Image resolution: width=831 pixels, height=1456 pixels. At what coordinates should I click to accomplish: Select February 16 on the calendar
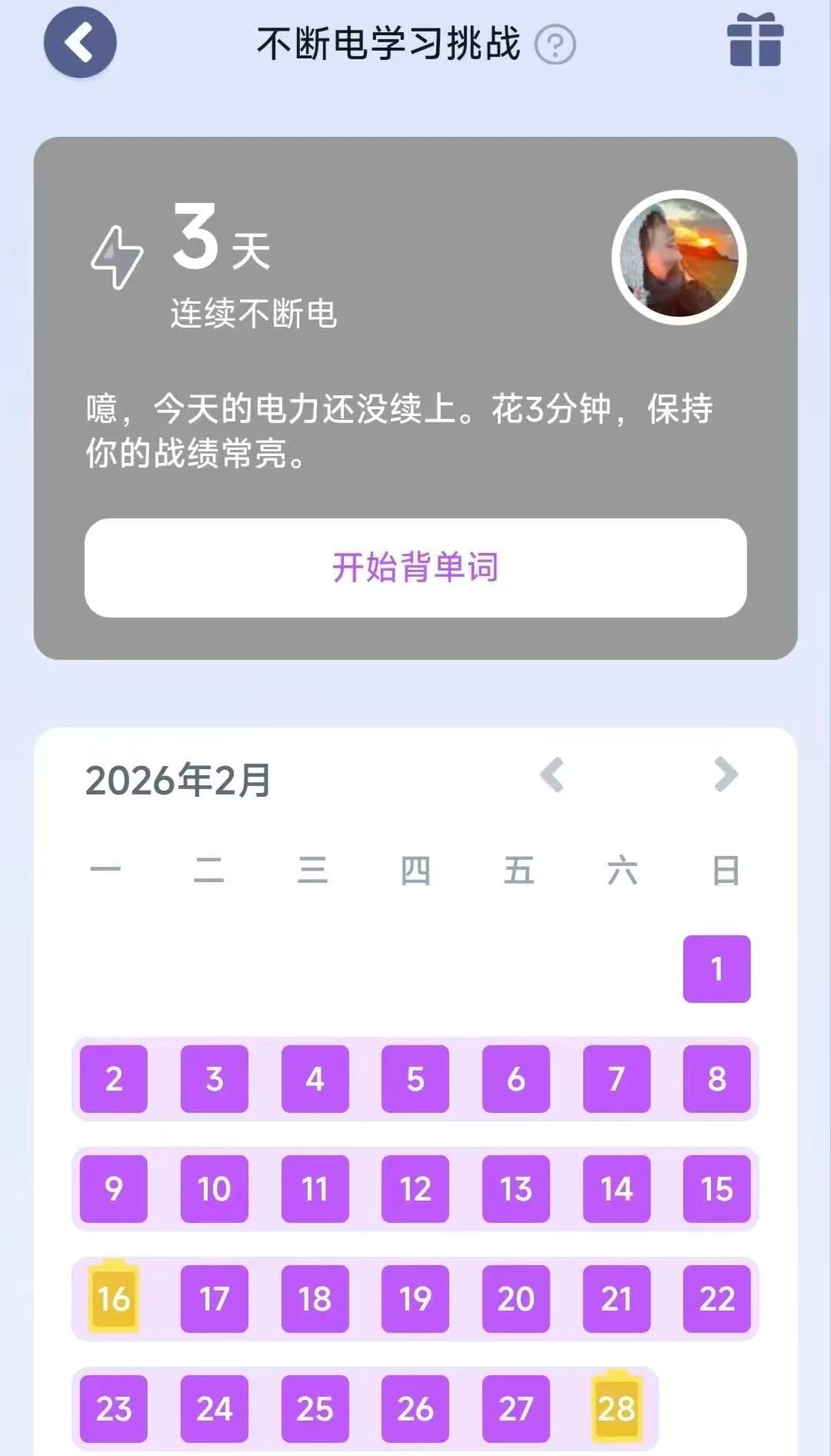pos(114,1299)
